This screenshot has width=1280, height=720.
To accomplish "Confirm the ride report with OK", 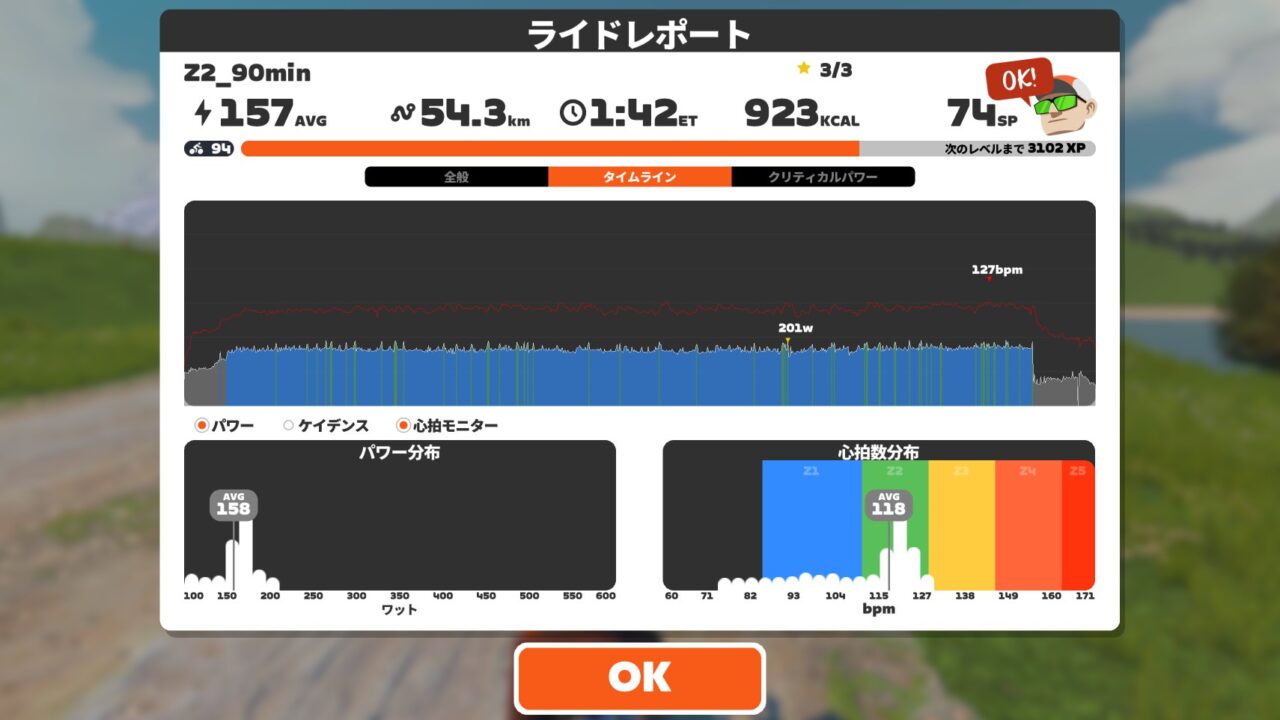I will 639,677.
